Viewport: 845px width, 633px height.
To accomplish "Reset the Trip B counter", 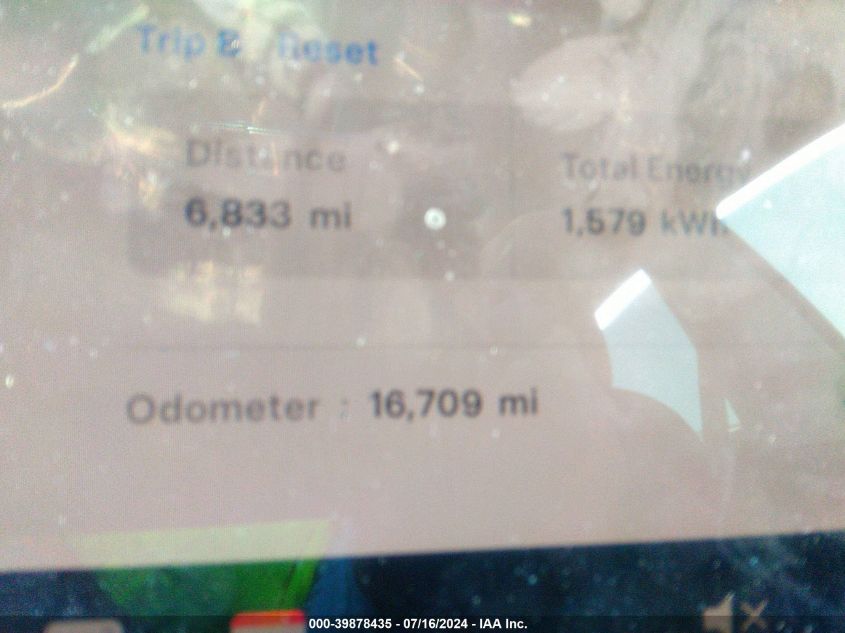I will pyautogui.click(x=329, y=50).
